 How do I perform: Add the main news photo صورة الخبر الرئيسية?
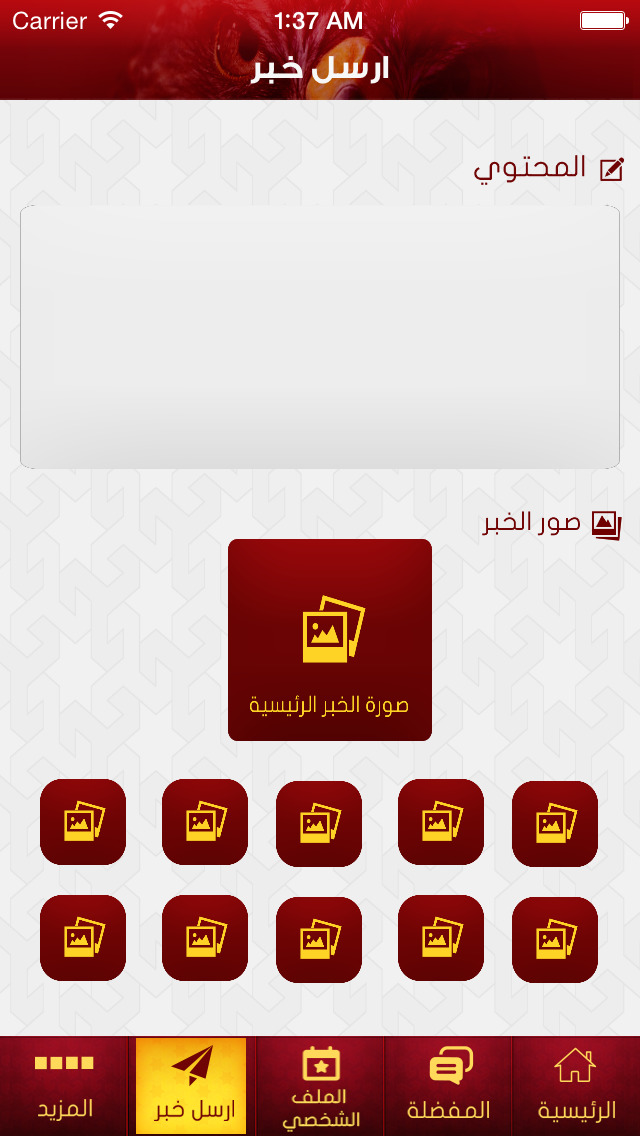(330, 640)
